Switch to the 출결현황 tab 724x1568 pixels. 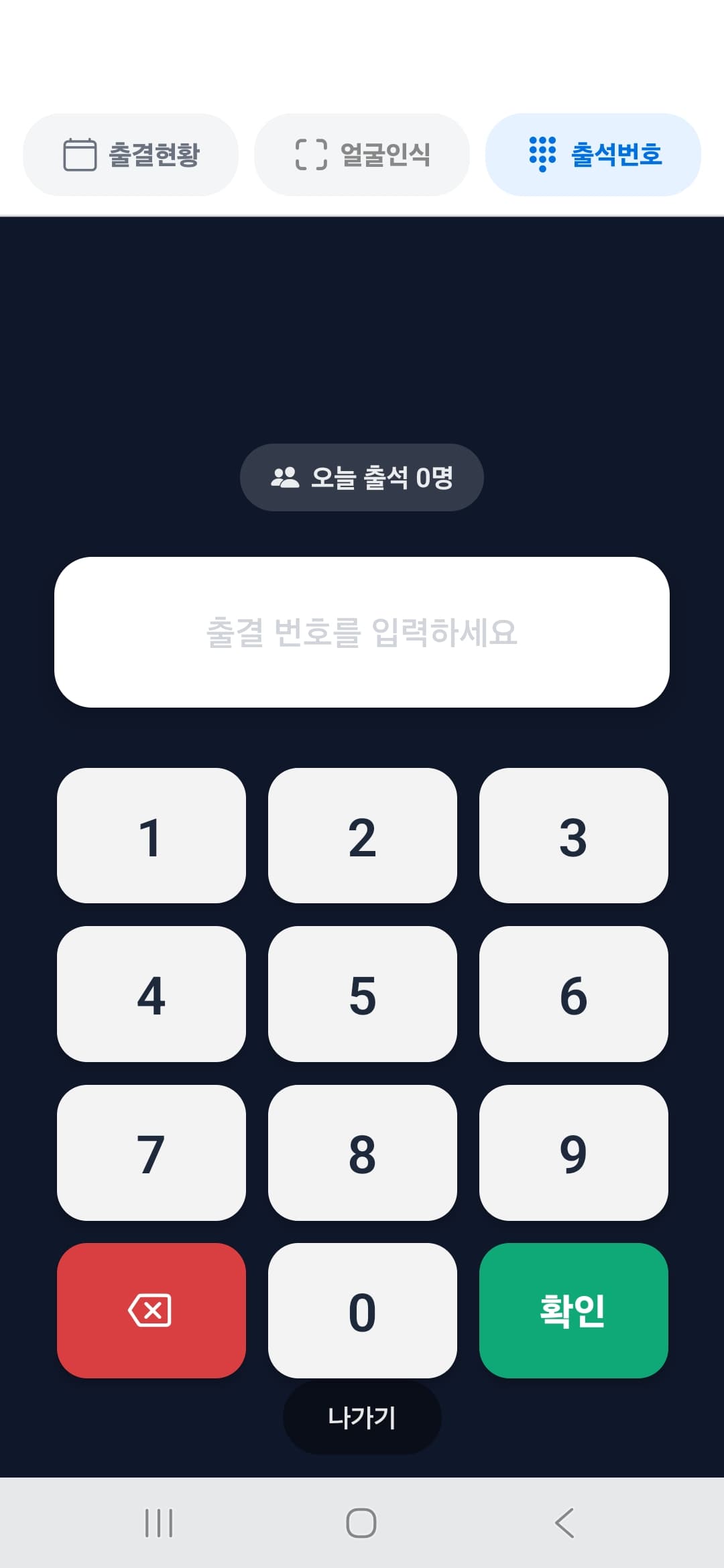pos(131,153)
